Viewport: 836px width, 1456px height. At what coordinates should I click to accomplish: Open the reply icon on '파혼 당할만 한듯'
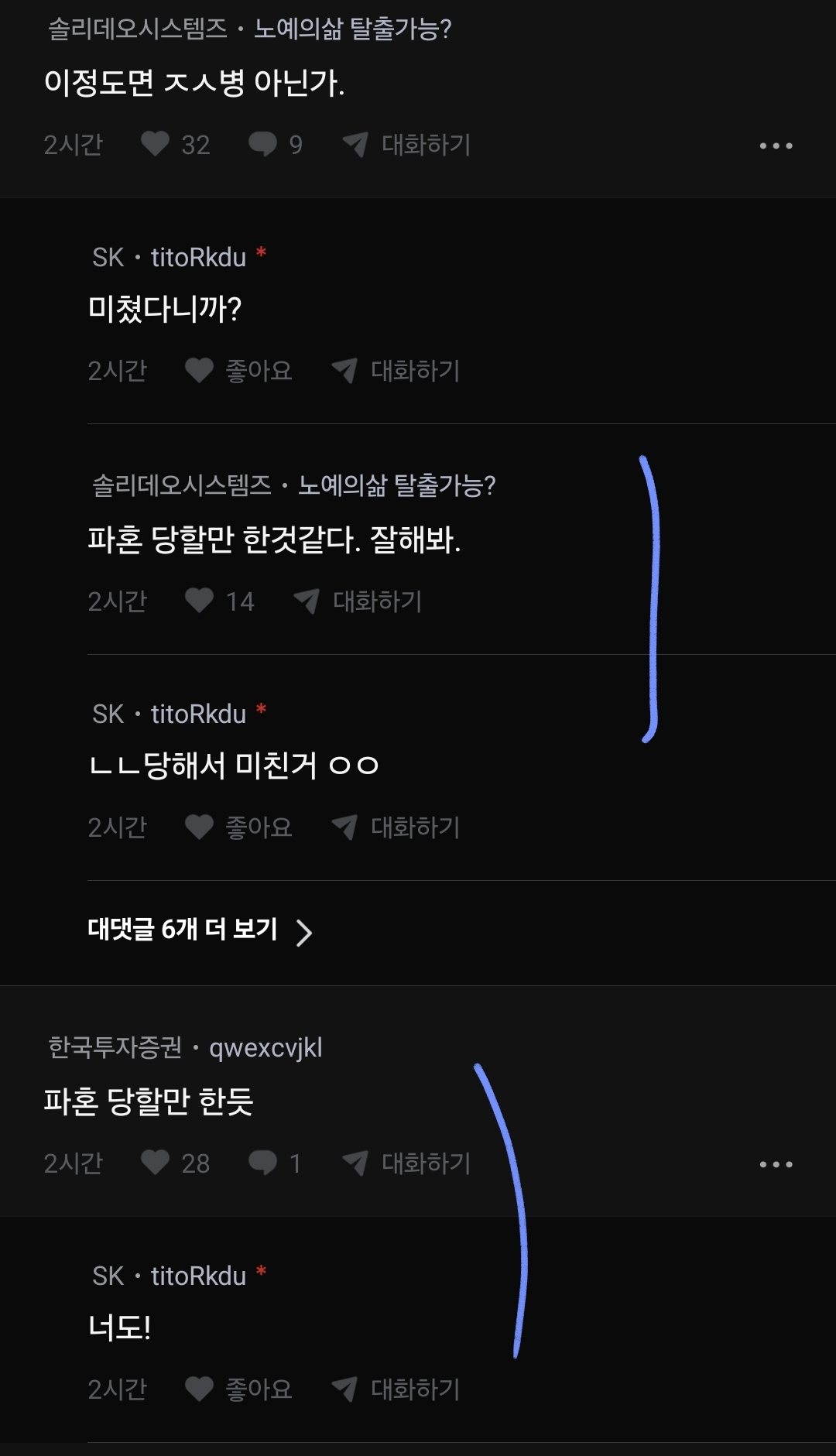(x=263, y=1163)
